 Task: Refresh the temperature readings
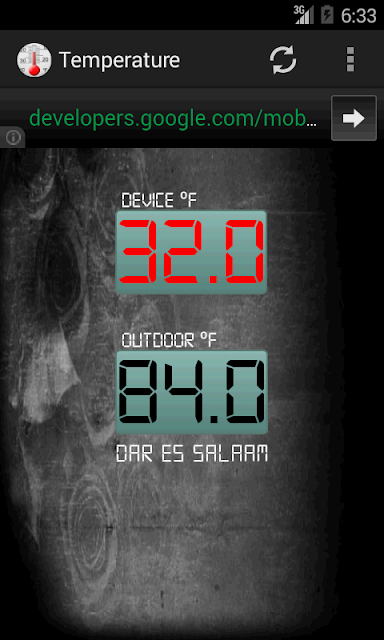click(283, 60)
